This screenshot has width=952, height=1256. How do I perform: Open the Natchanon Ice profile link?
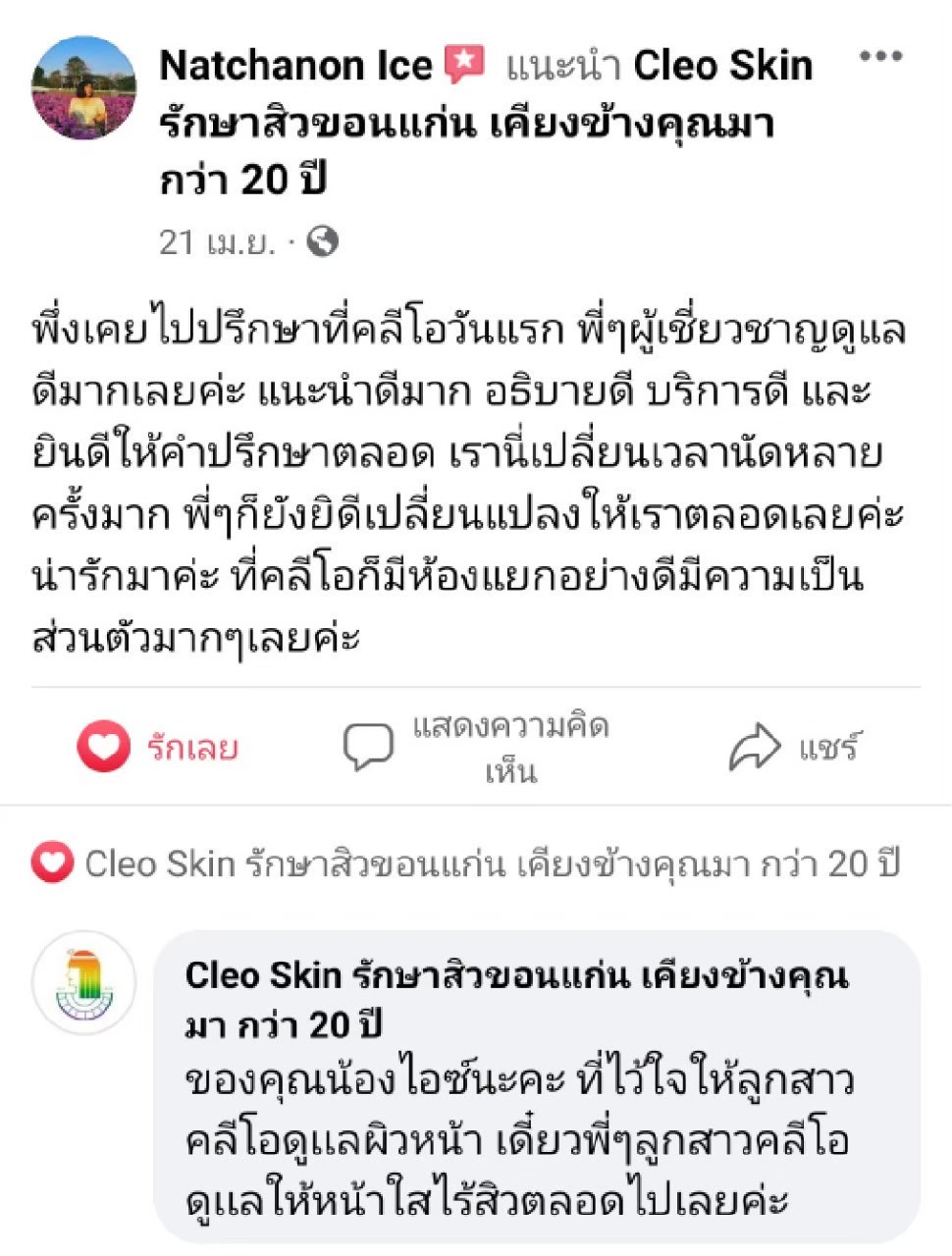coord(294,64)
